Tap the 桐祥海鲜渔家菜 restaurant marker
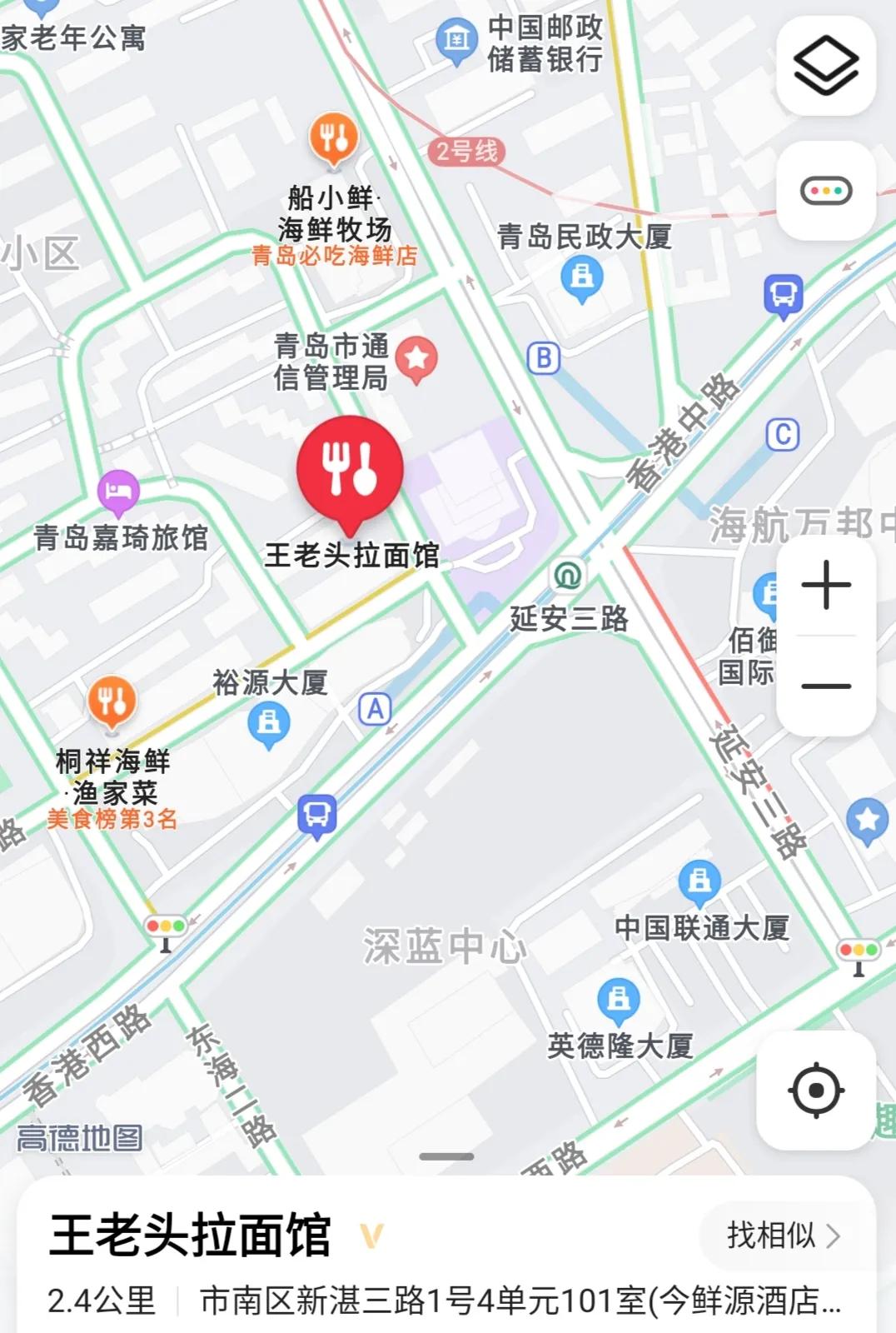 [x=112, y=700]
